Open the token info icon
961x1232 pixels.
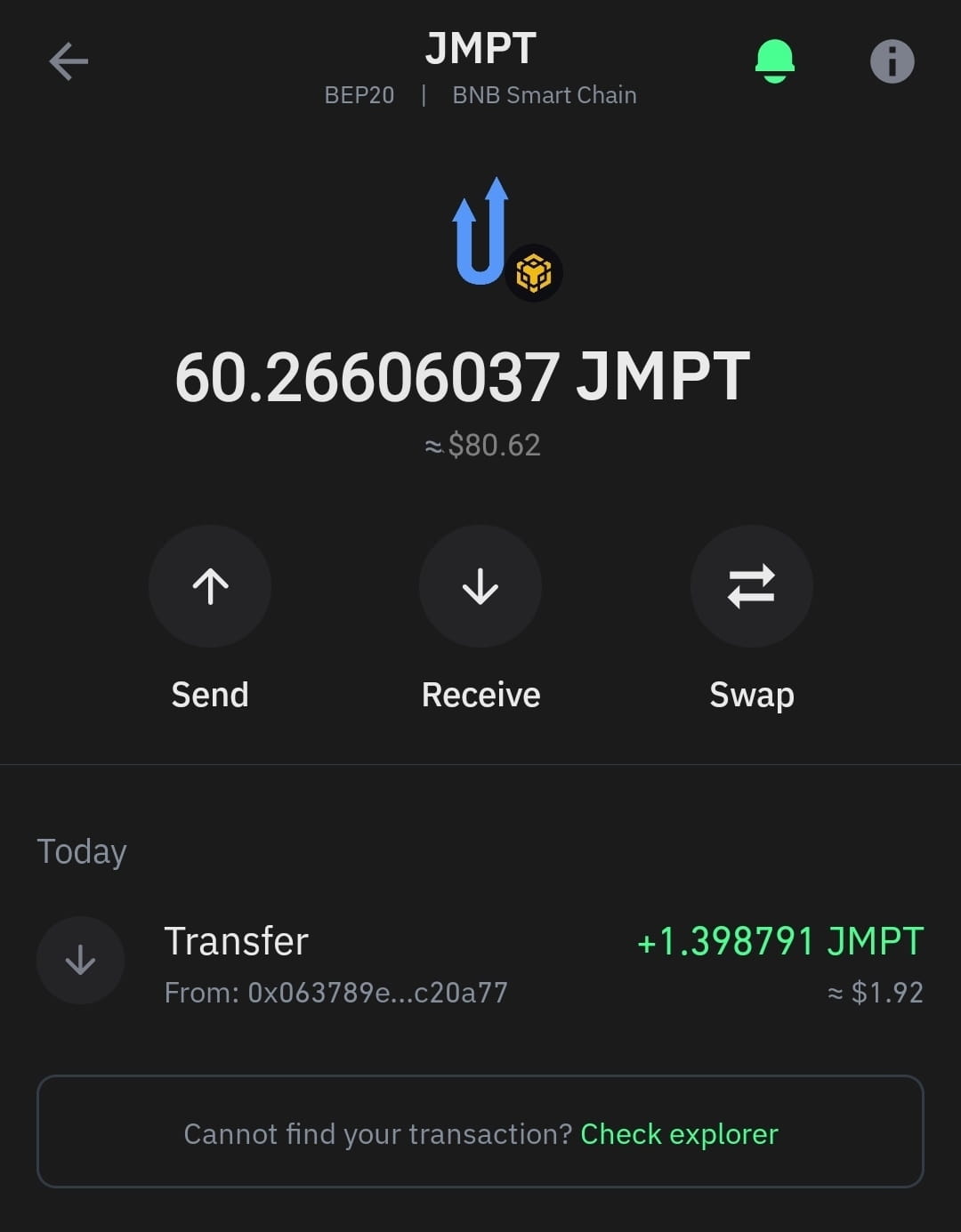pyautogui.click(x=893, y=61)
